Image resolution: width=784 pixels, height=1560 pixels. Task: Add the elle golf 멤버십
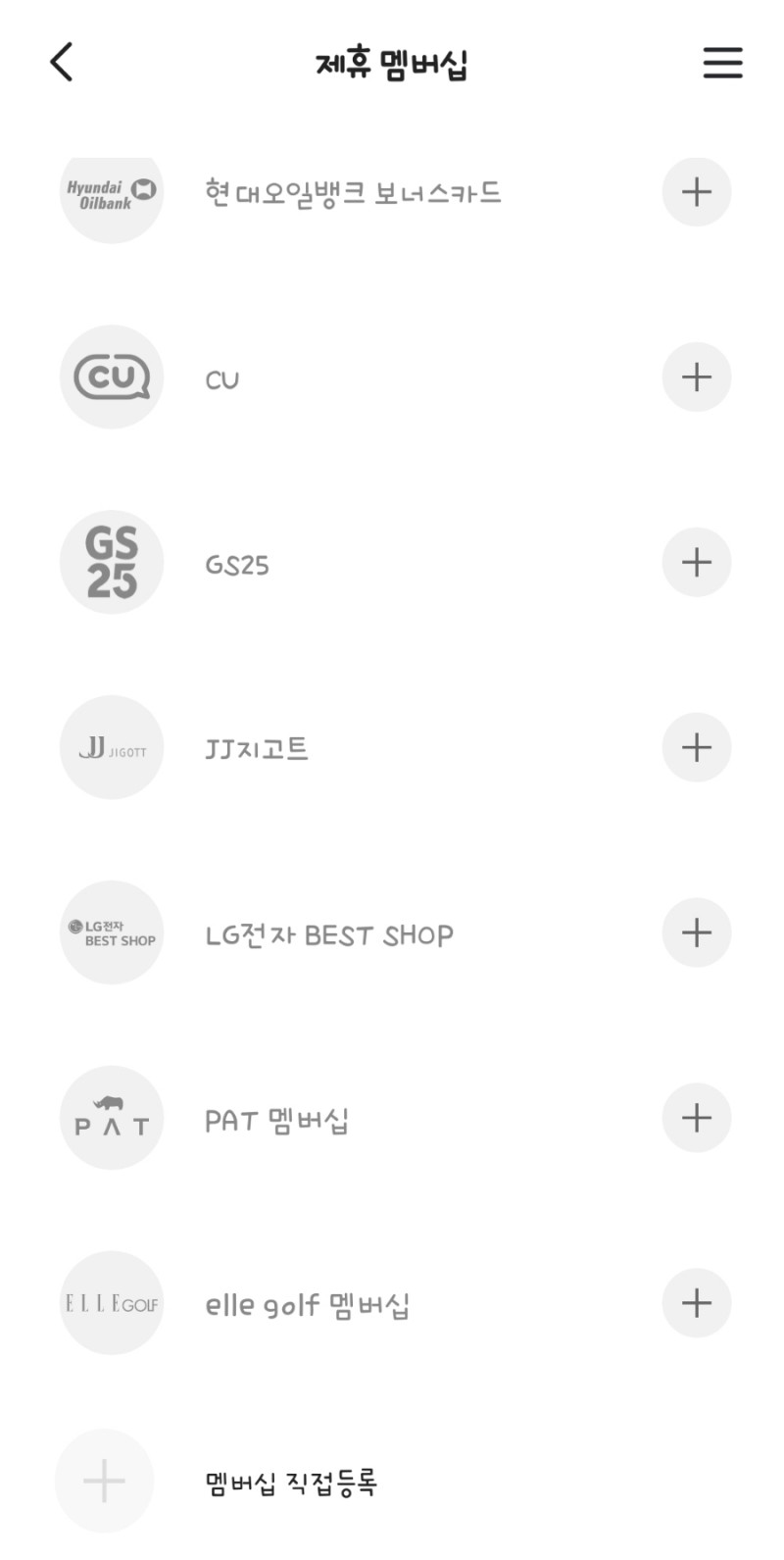click(697, 1303)
